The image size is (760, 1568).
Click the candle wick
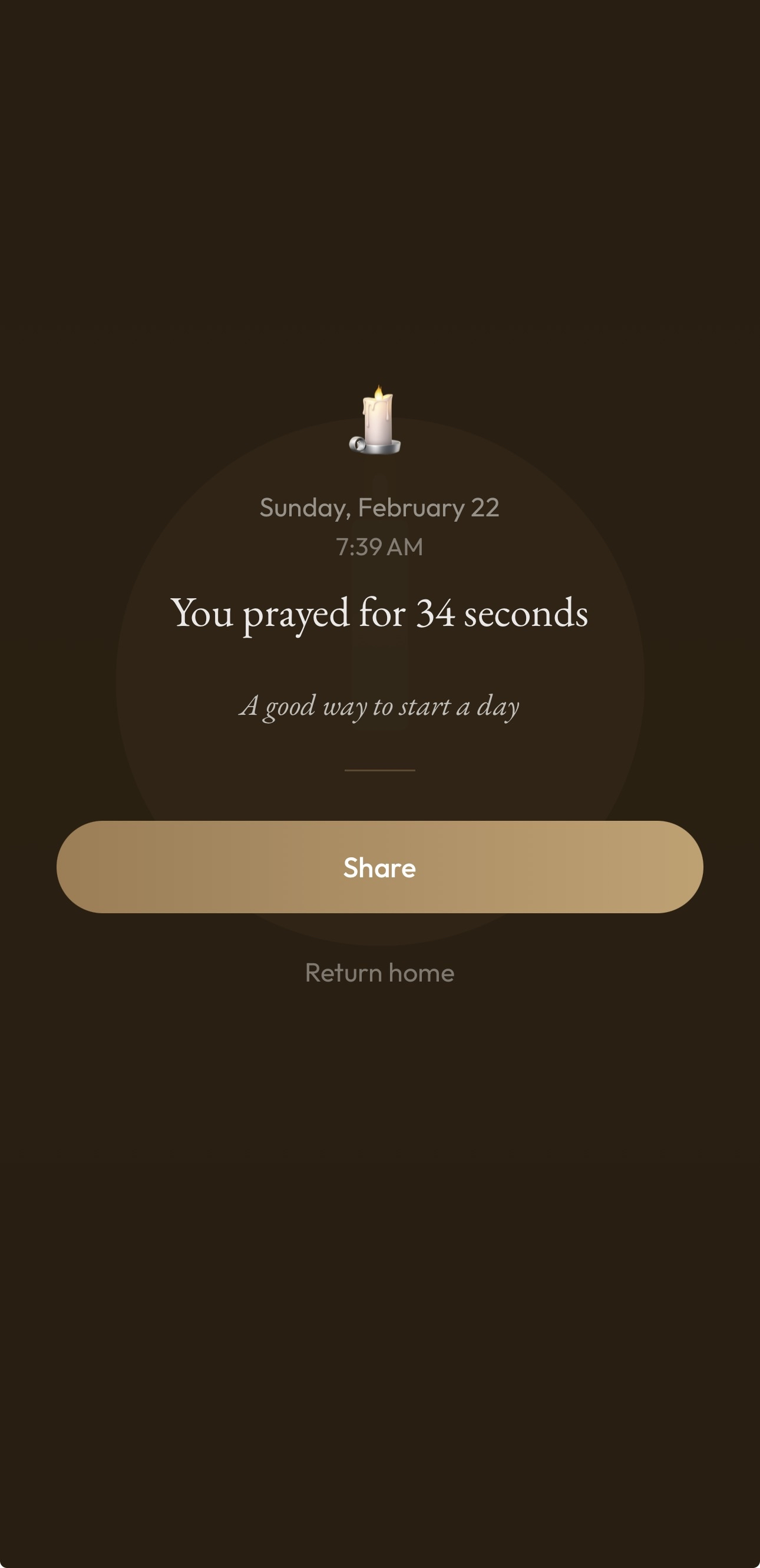379,399
